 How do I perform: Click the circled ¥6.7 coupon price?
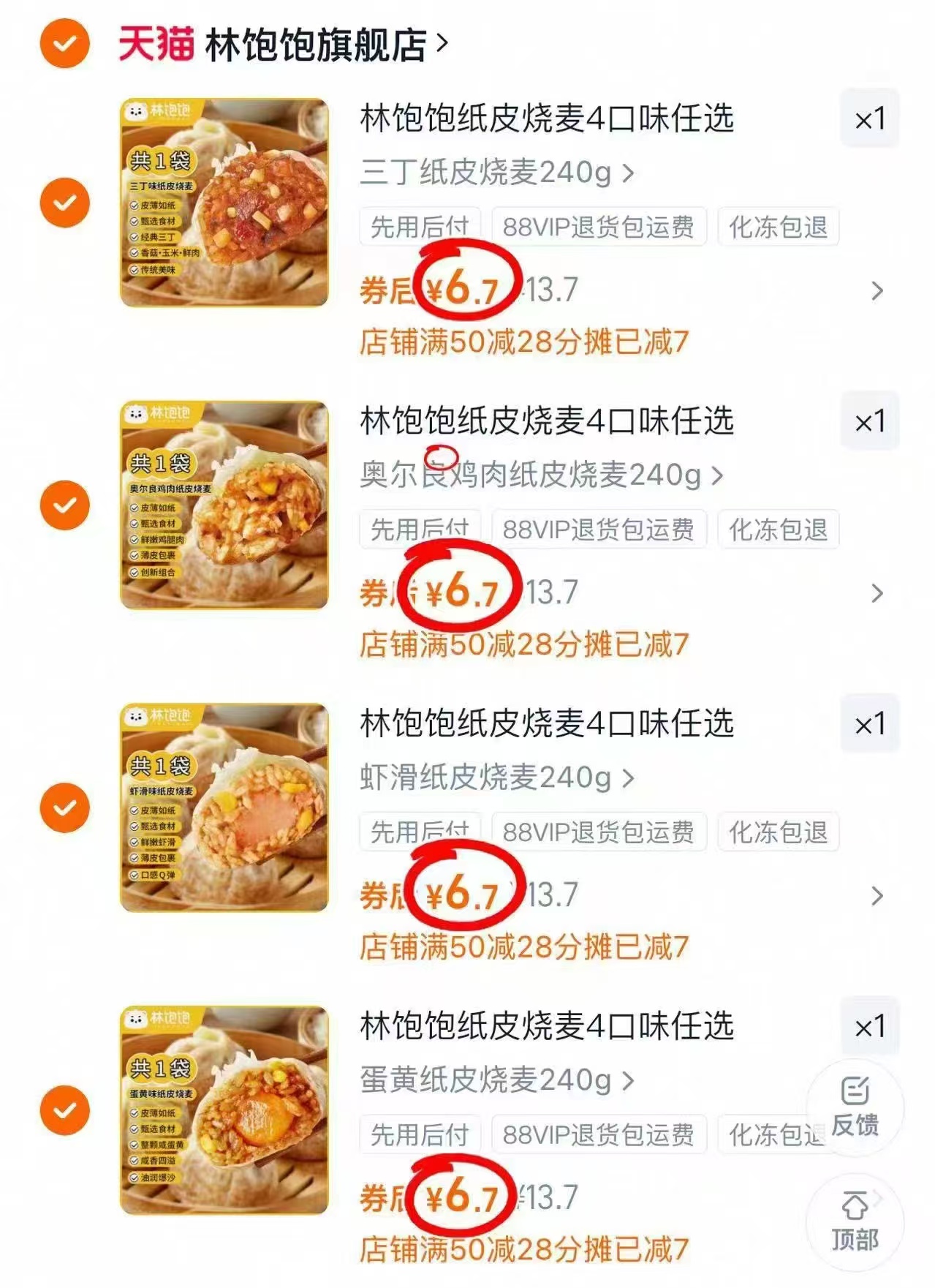coord(466,287)
